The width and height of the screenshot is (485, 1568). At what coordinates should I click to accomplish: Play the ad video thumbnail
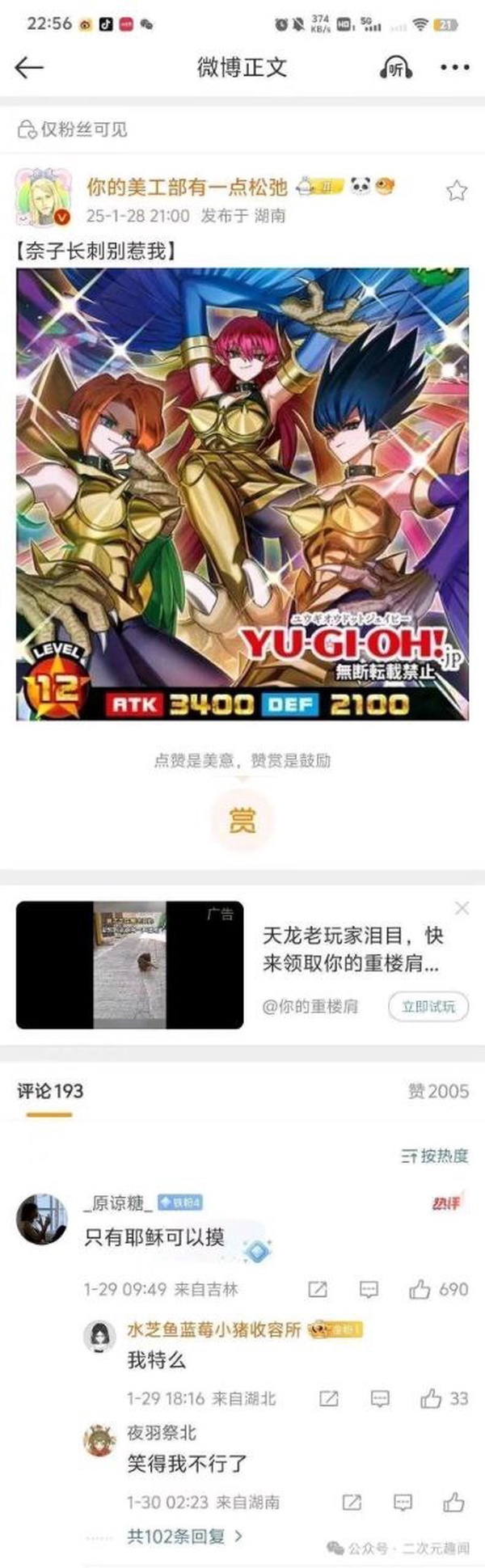click(x=129, y=965)
